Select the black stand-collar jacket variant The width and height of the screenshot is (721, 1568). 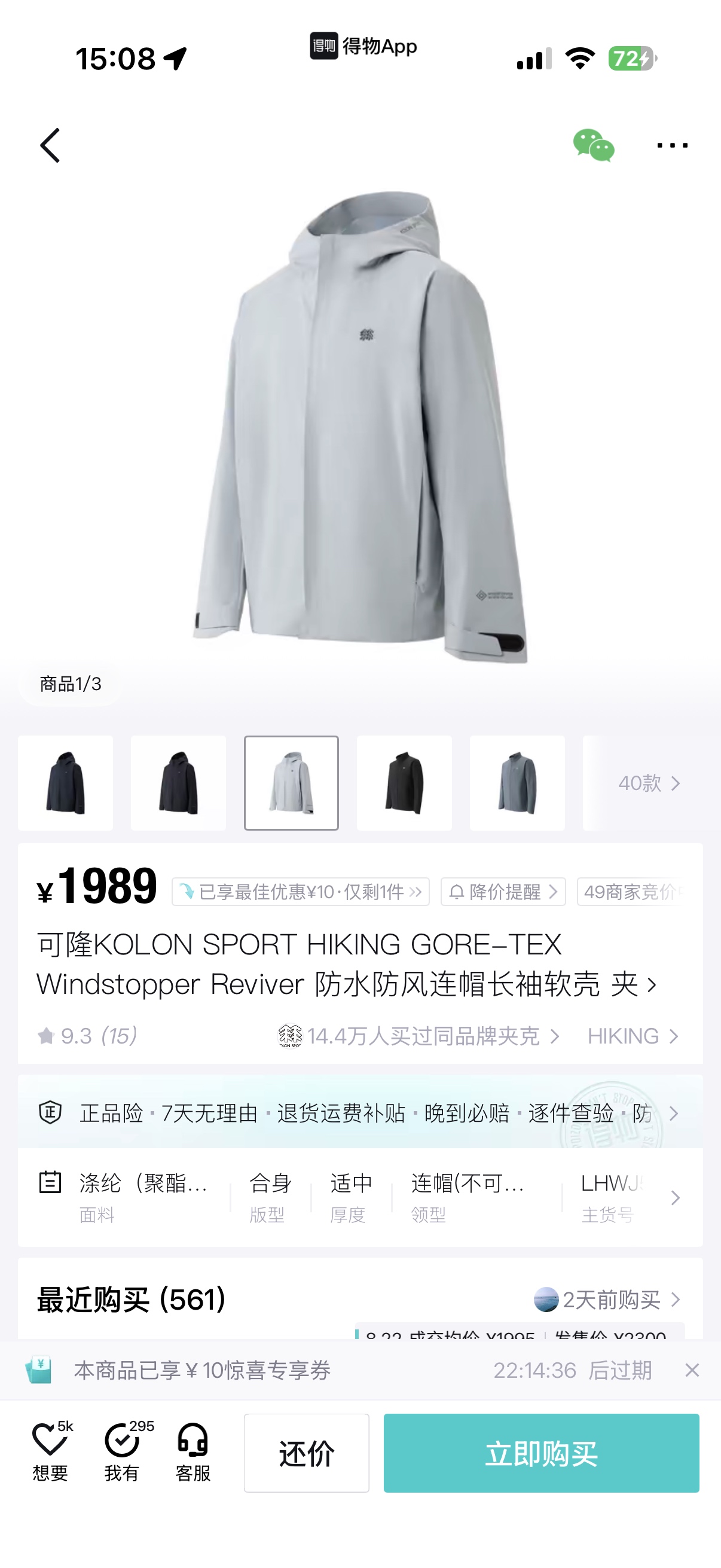(404, 783)
